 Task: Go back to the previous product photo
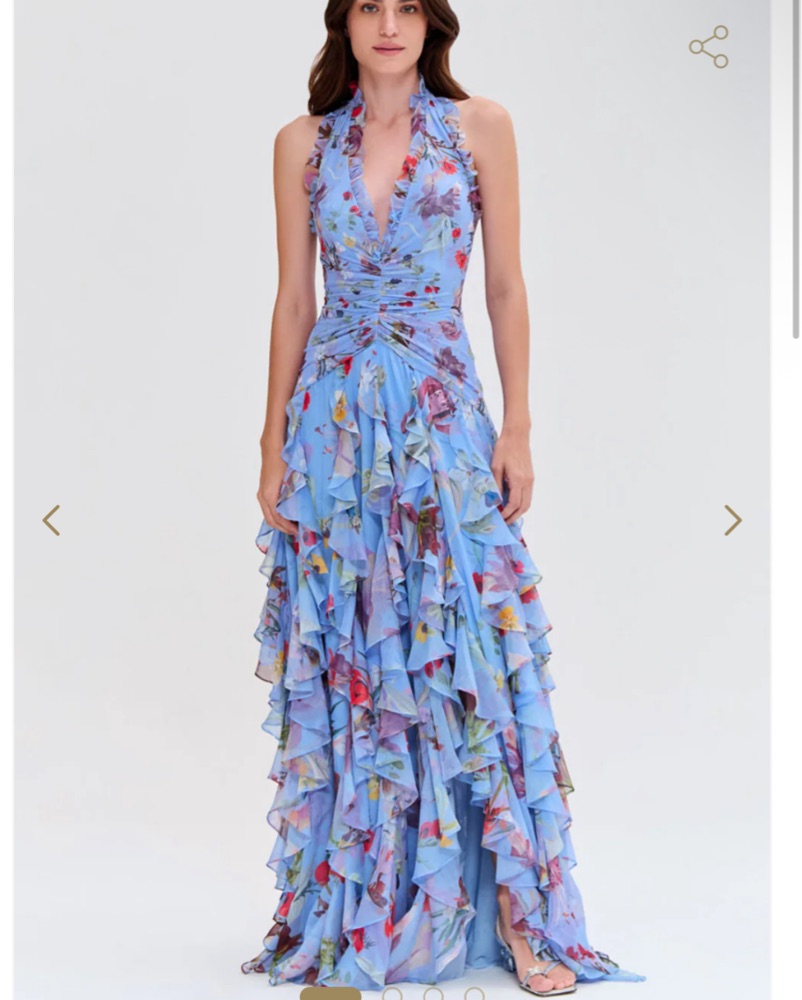(x=51, y=520)
